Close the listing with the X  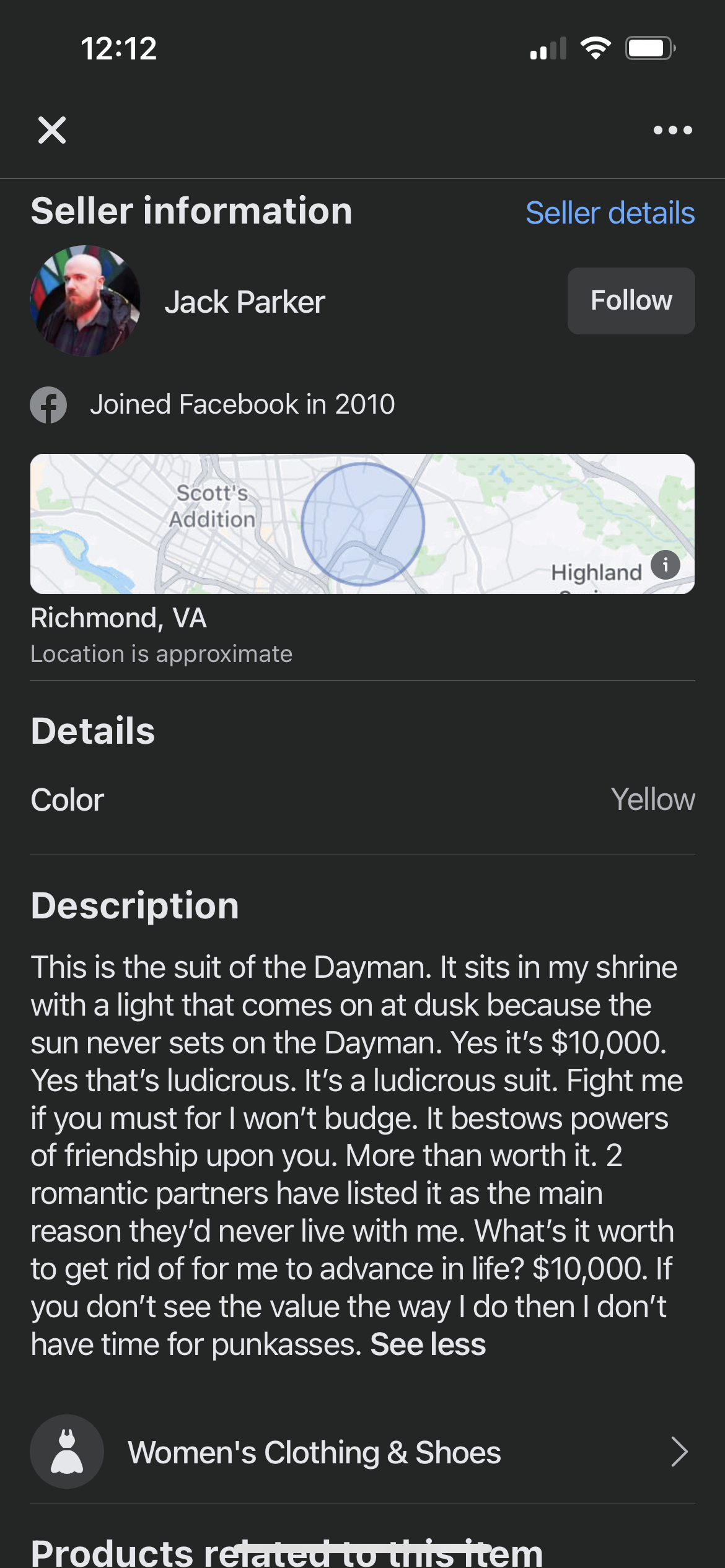52,130
